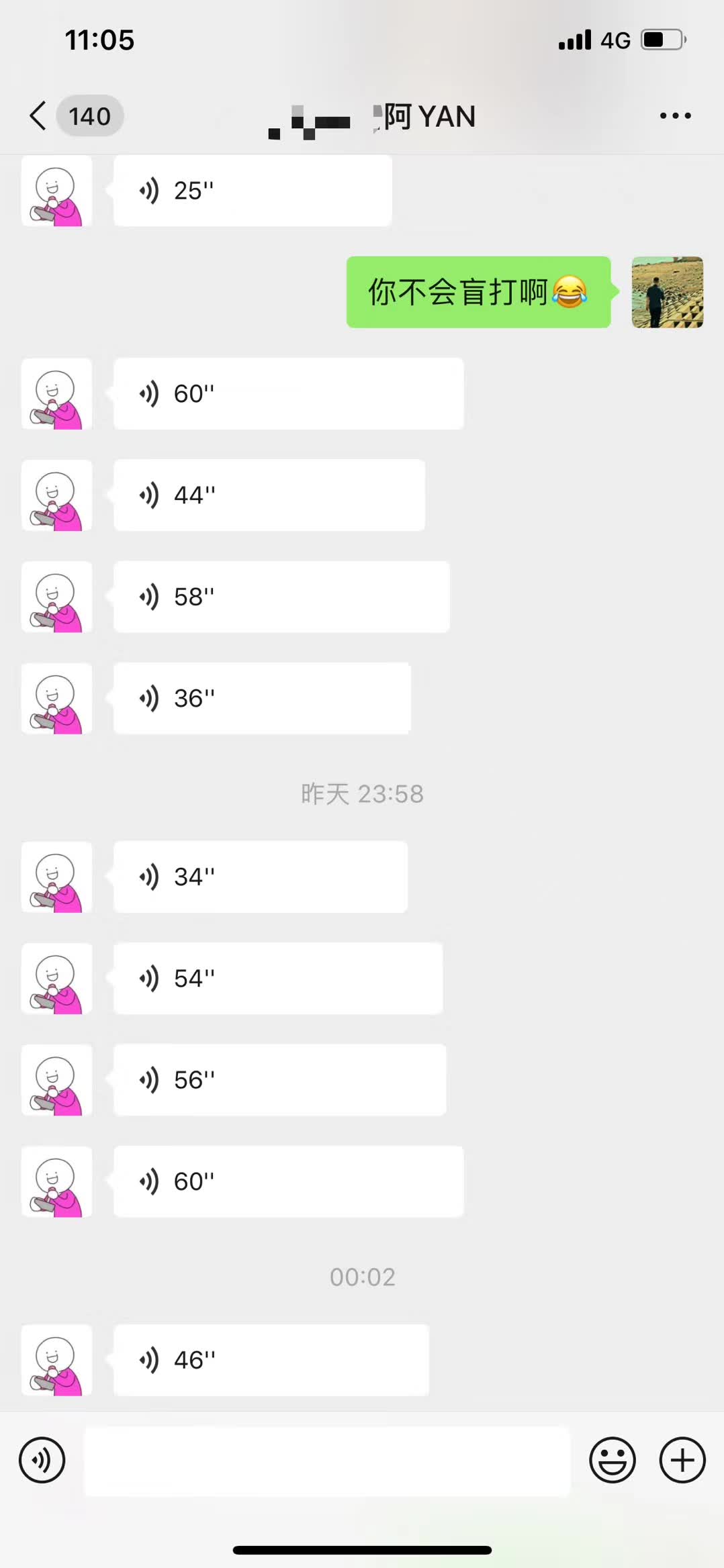
Task: Switch to voice input mode
Action: click(42, 1460)
